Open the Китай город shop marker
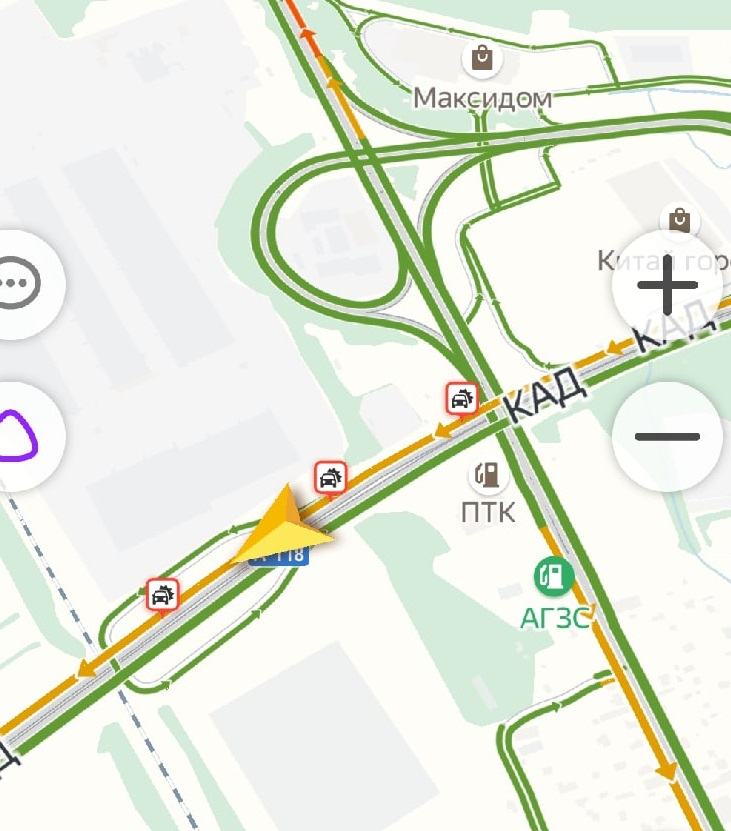Screen dimensions: 731x831 [680, 219]
